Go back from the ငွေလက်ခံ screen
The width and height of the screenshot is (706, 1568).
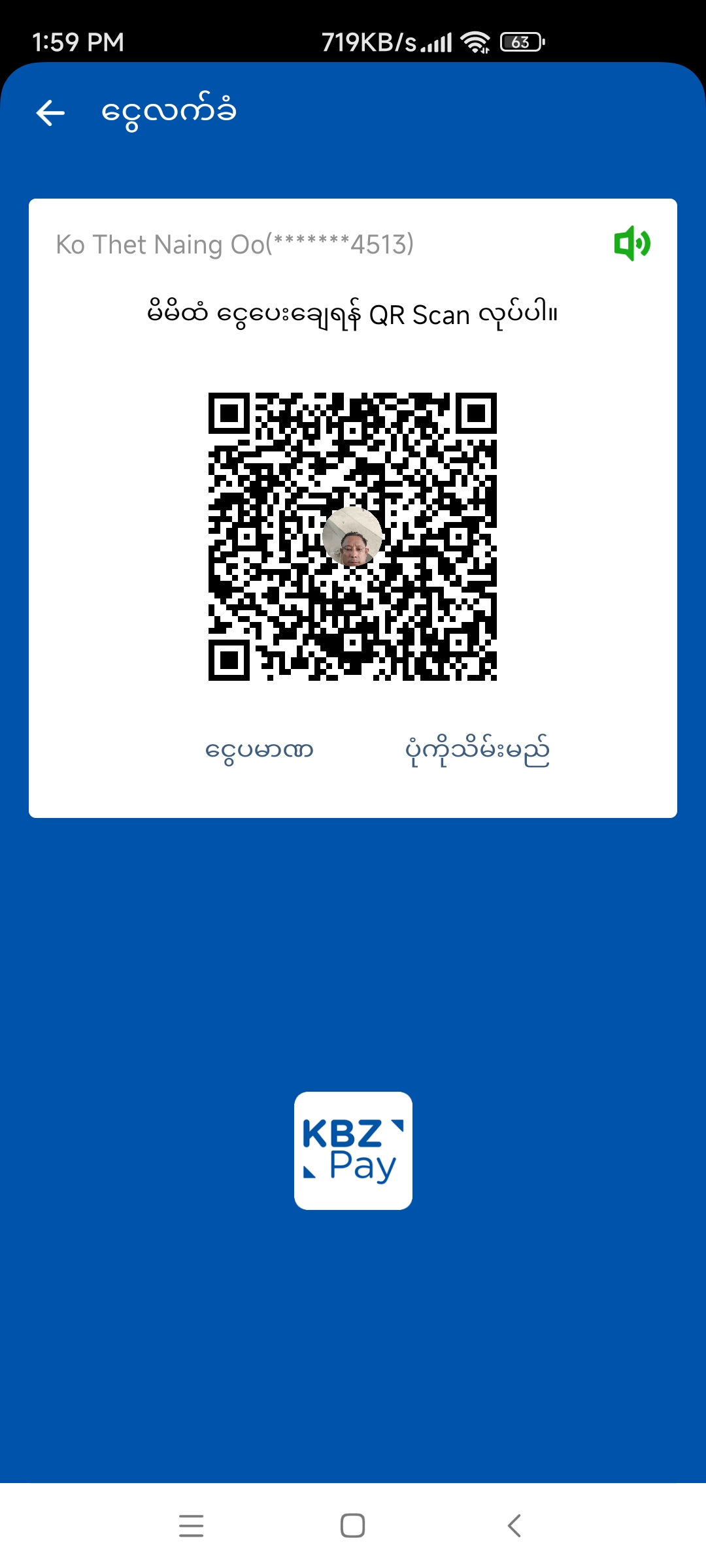click(50, 112)
